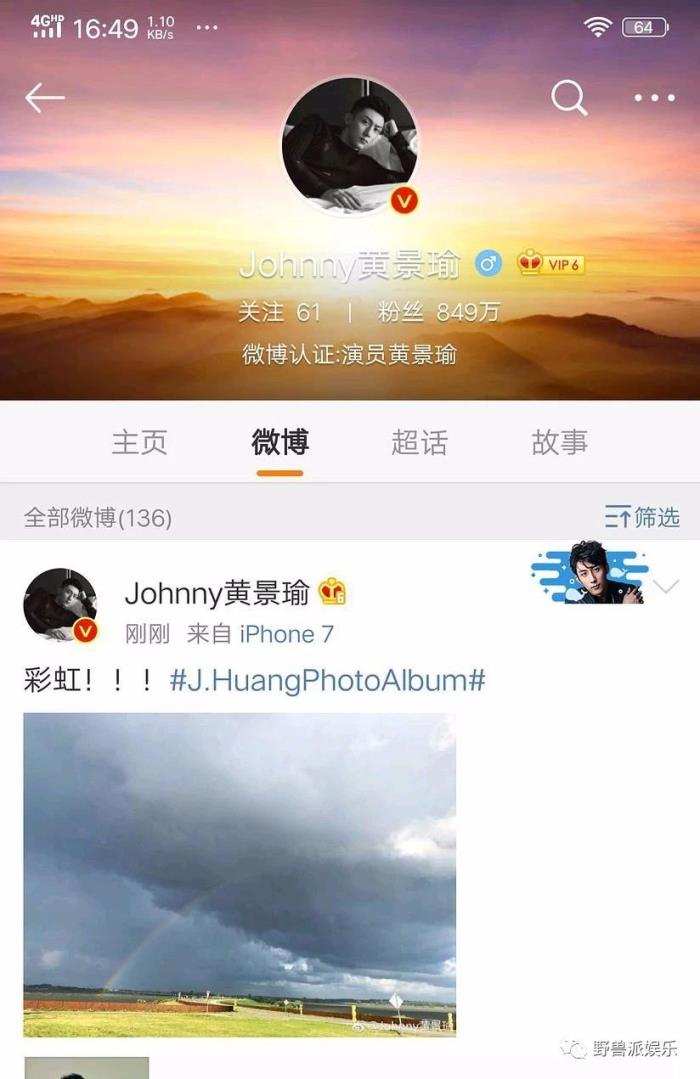Open search on the profile page

(x=569, y=98)
